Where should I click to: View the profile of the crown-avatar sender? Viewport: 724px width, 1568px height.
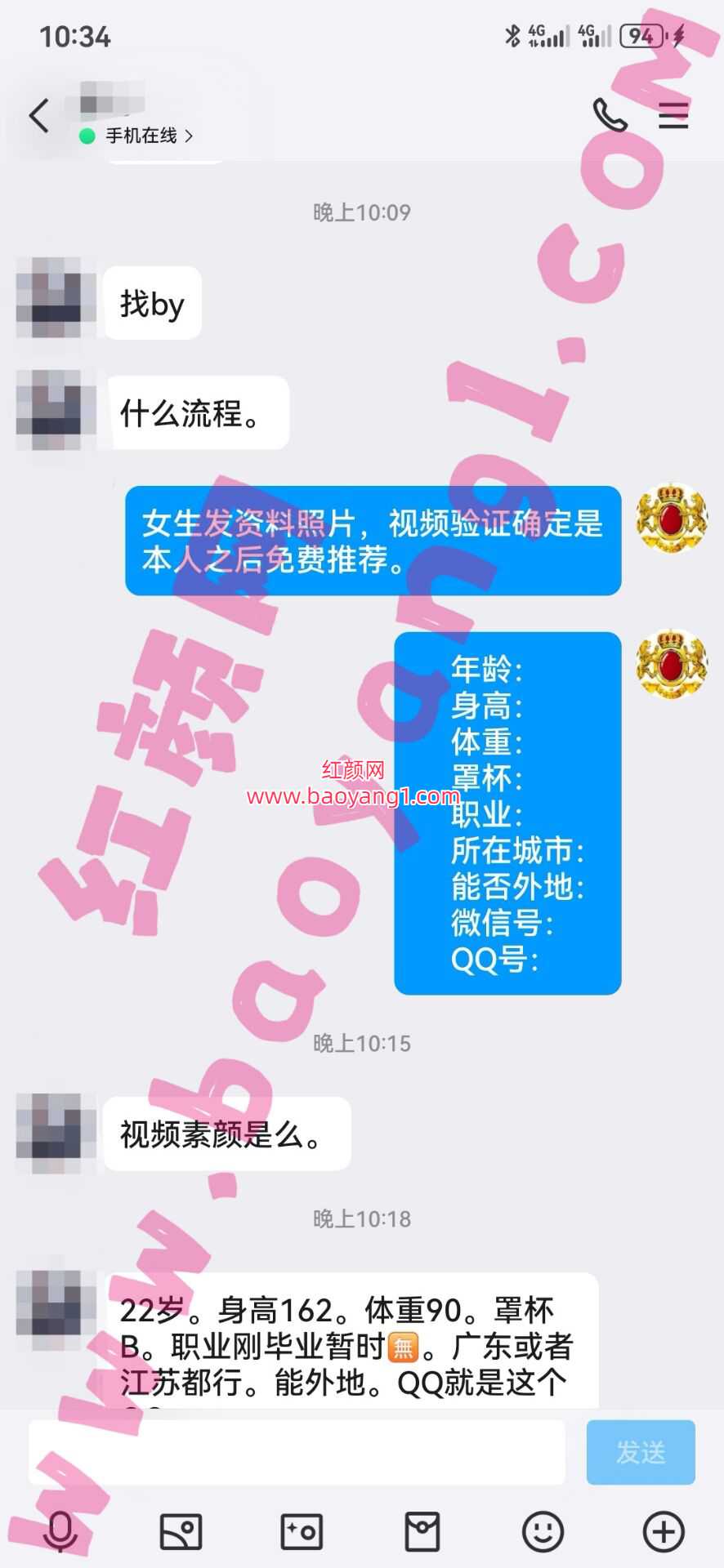pyautogui.click(x=672, y=518)
